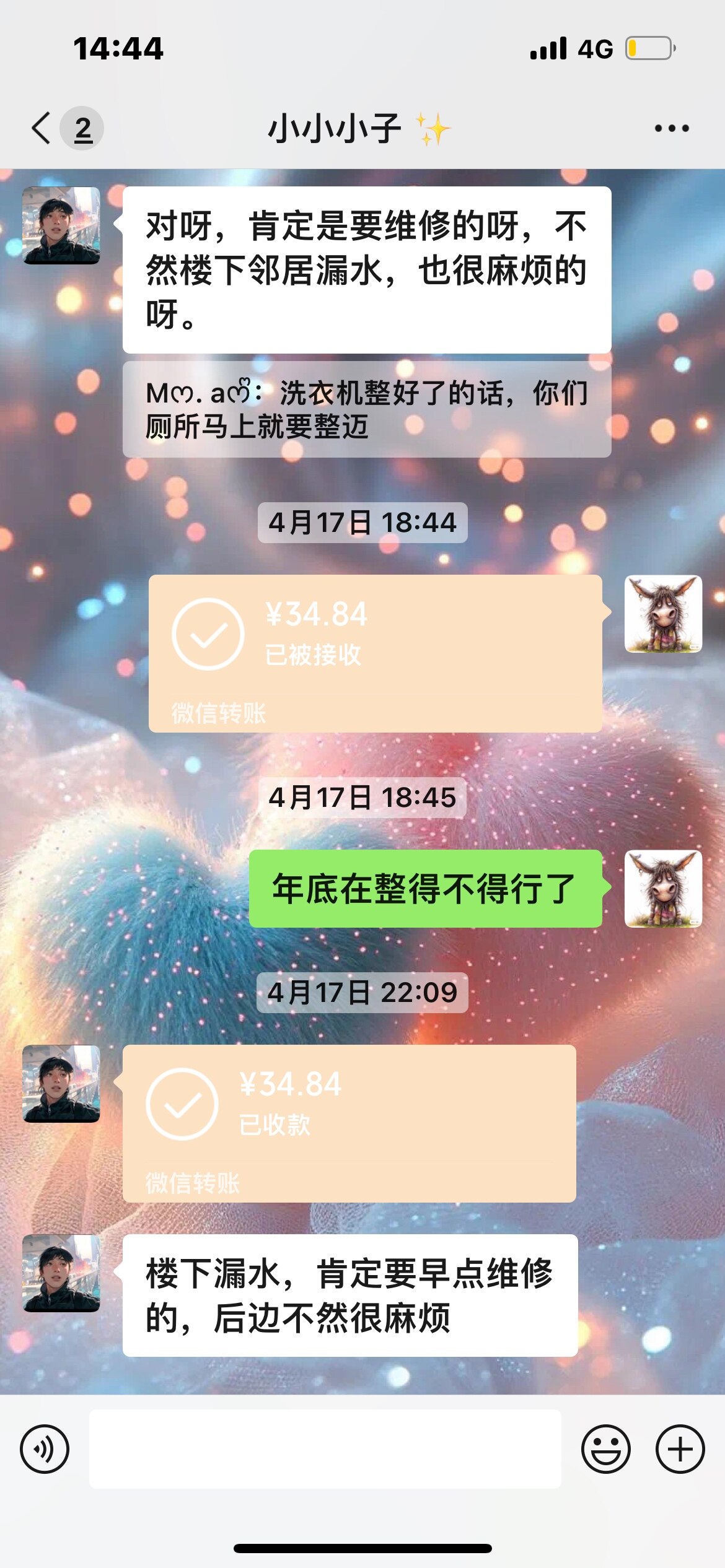Open my donkey avatar beside 年底在整得不得行了
This screenshot has height=1568, width=725.
click(663, 889)
